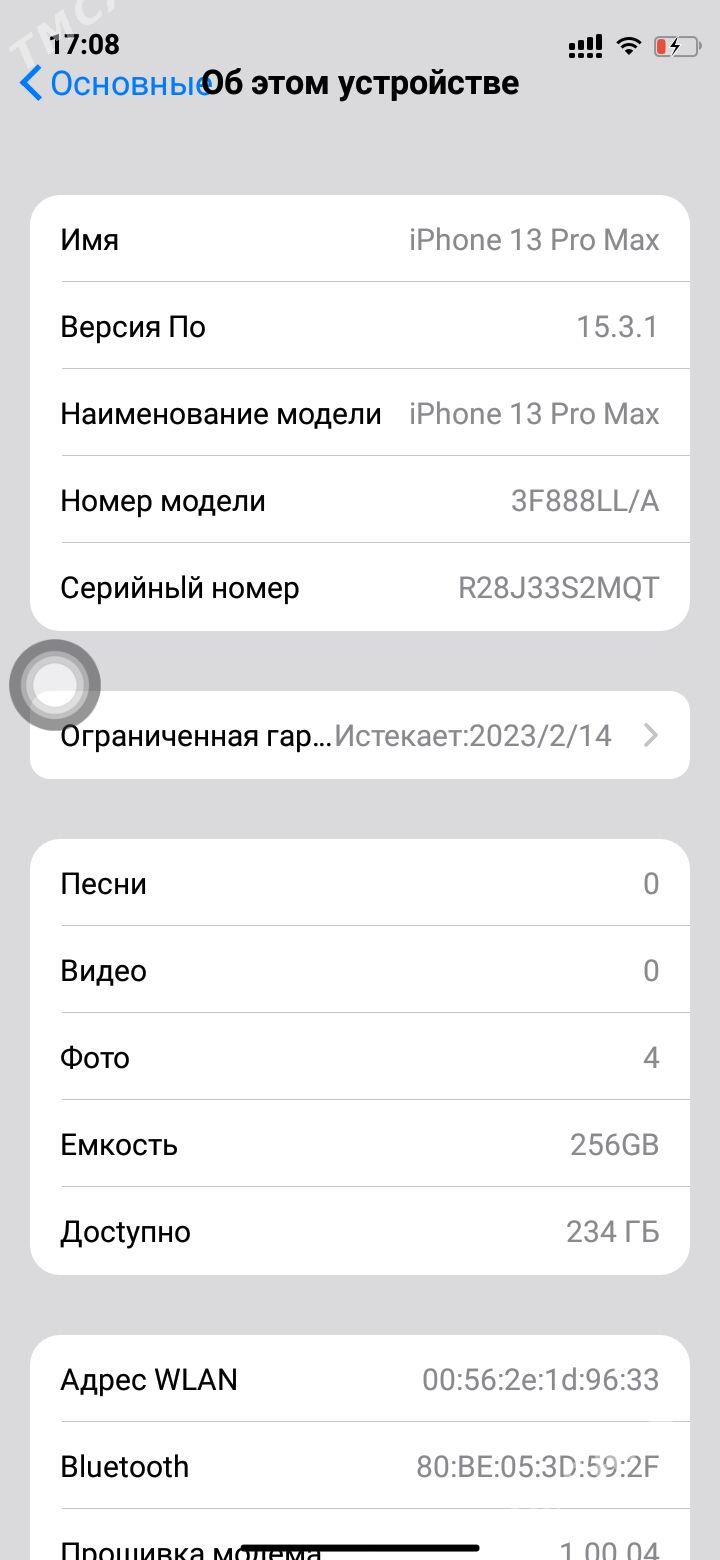
Task: Tap the charging bolt inside battery icon
Action: (x=676, y=46)
